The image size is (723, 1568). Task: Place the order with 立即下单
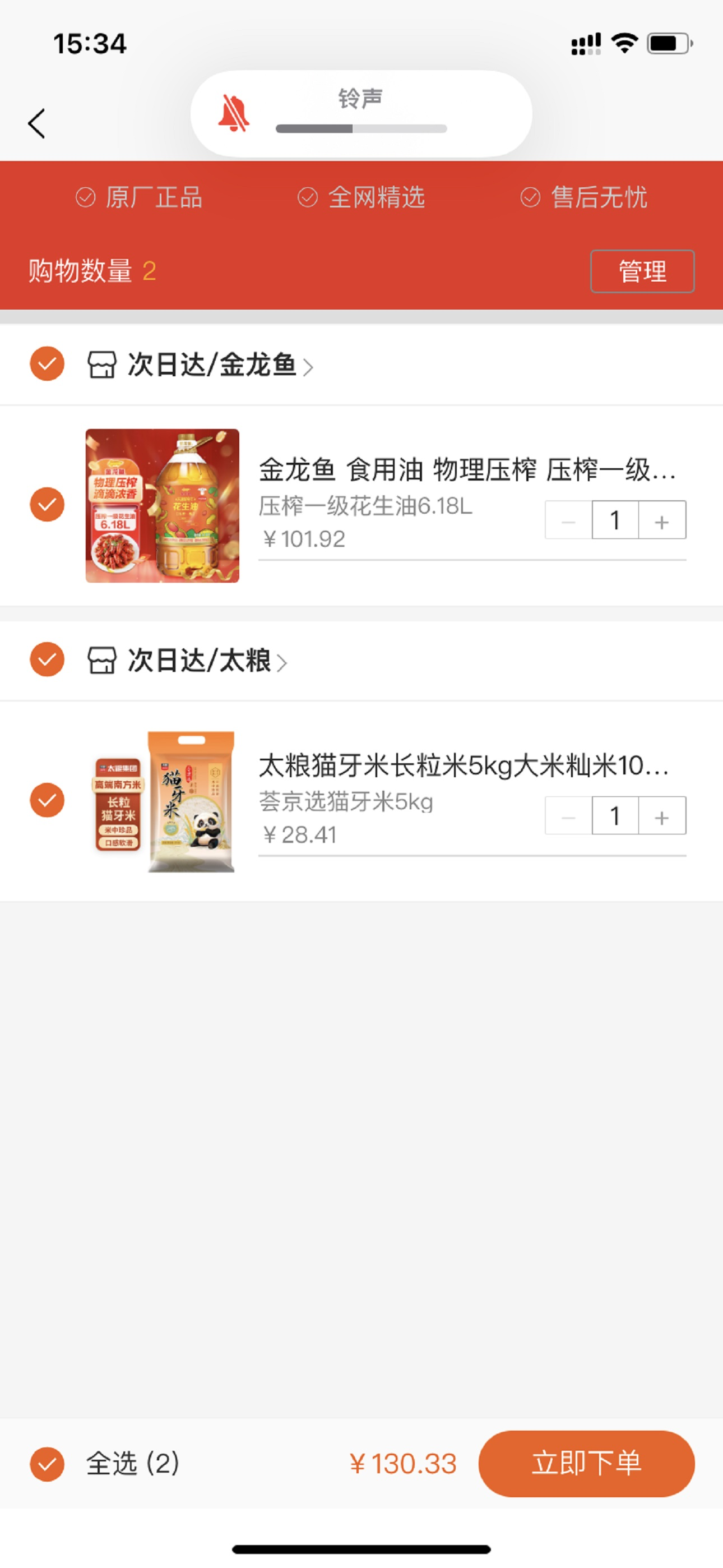tap(587, 1464)
